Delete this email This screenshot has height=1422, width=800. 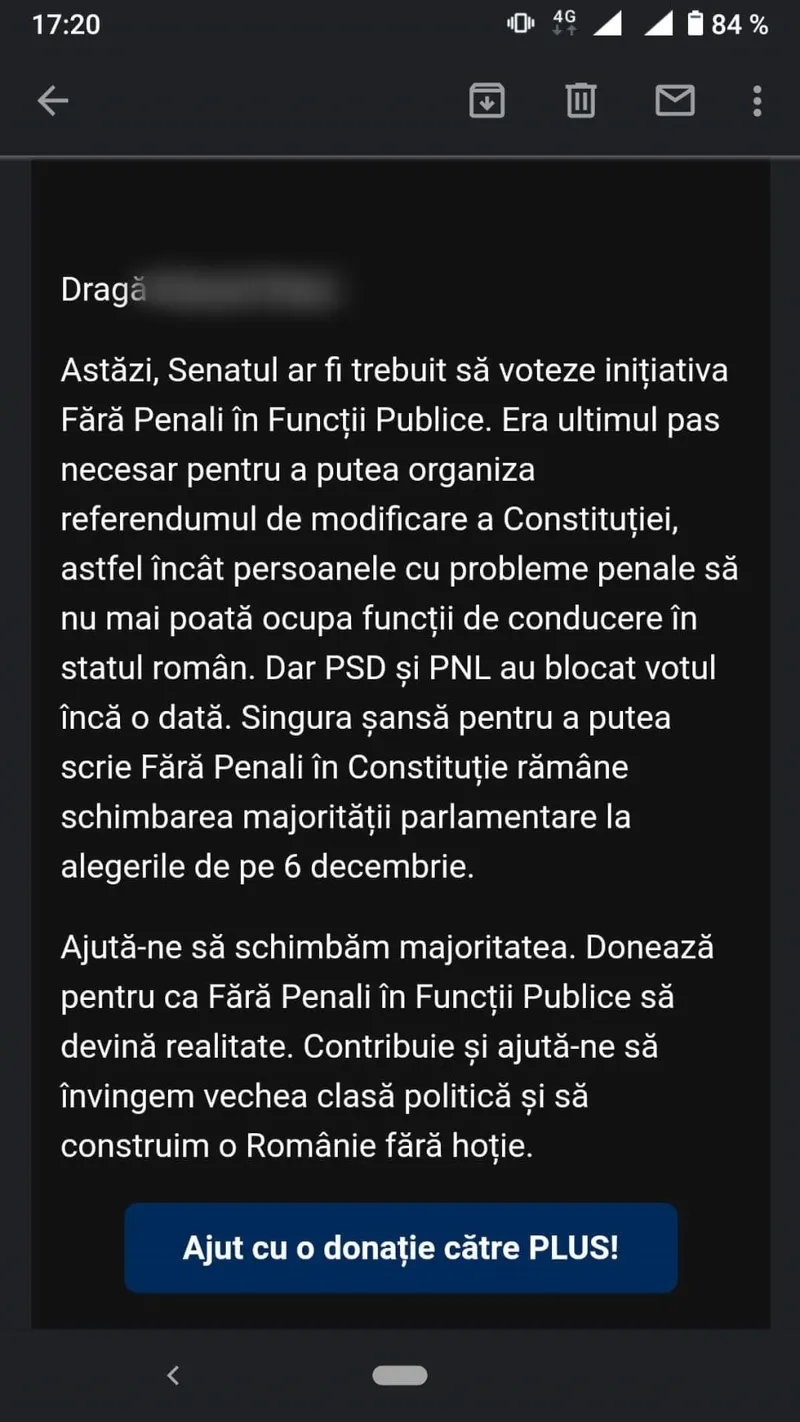click(581, 100)
